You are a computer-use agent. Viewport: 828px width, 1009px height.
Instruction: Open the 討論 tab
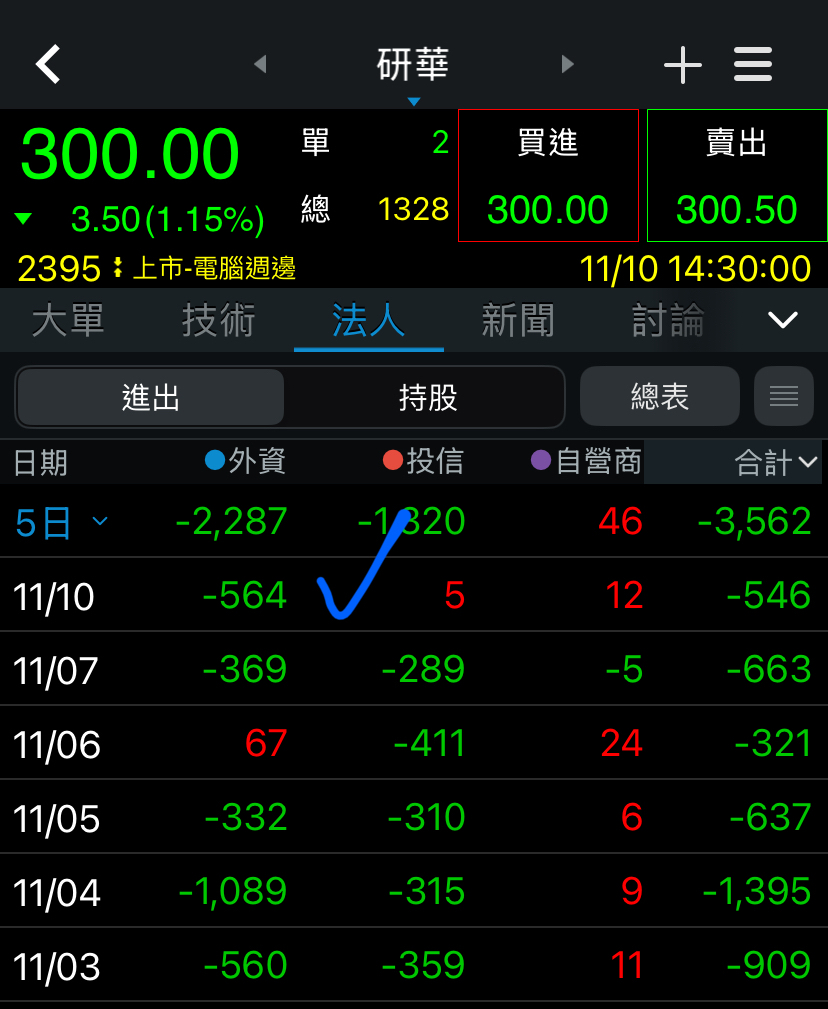coord(668,320)
